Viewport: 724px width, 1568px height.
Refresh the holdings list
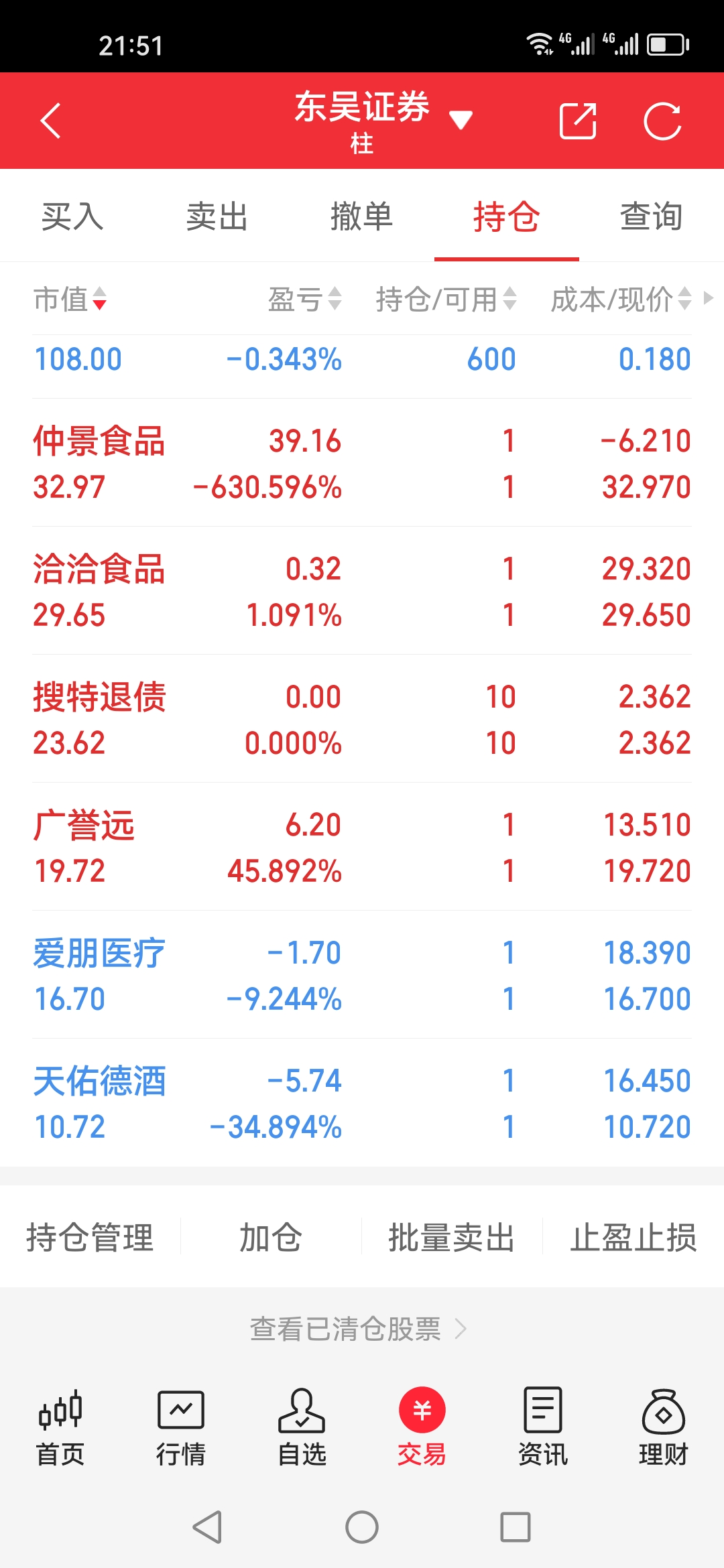662,121
